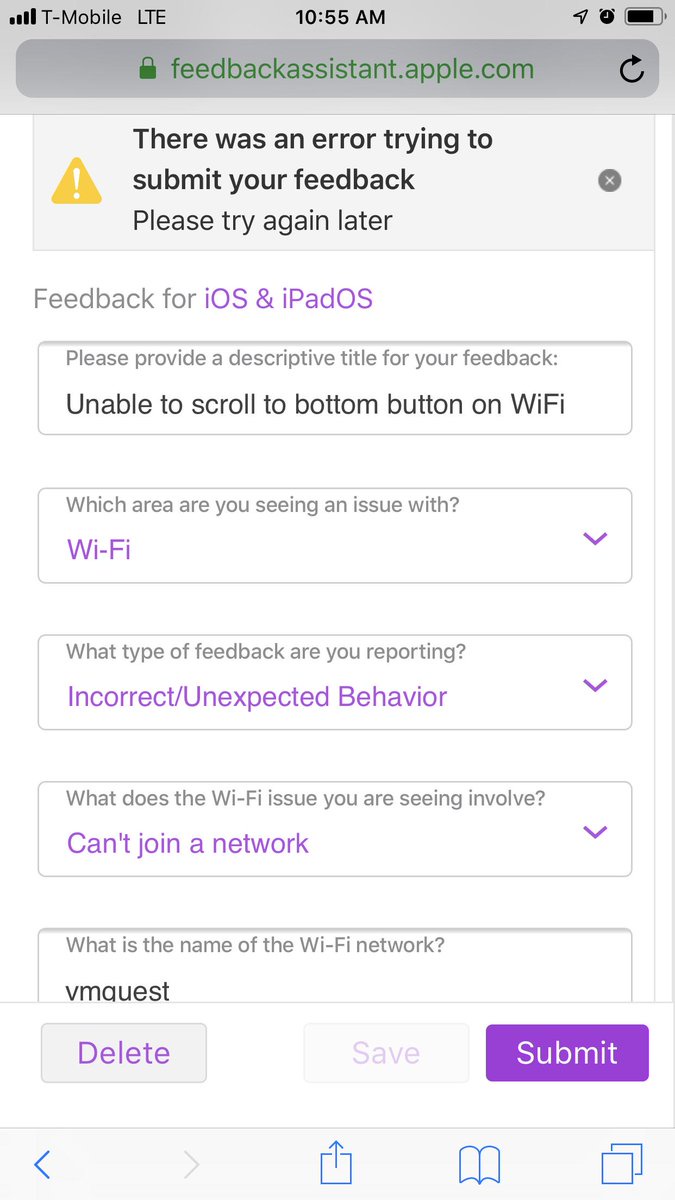Image resolution: width=675 pixels, height=1200 pixels.
Task: Submit the feedback form
Action: (567, 1053)
